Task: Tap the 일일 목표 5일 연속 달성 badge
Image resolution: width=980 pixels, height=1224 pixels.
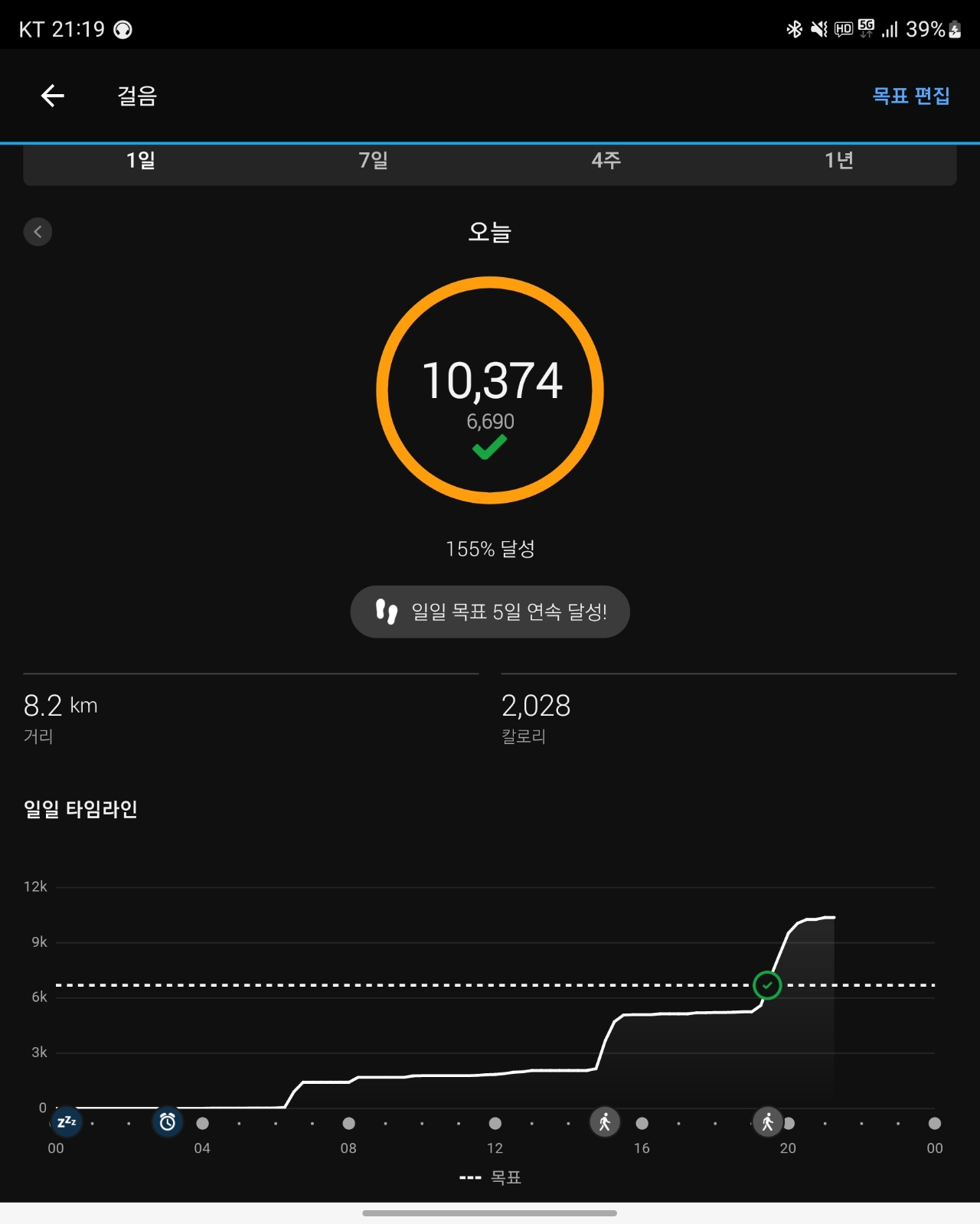Action: pos(490,612)
